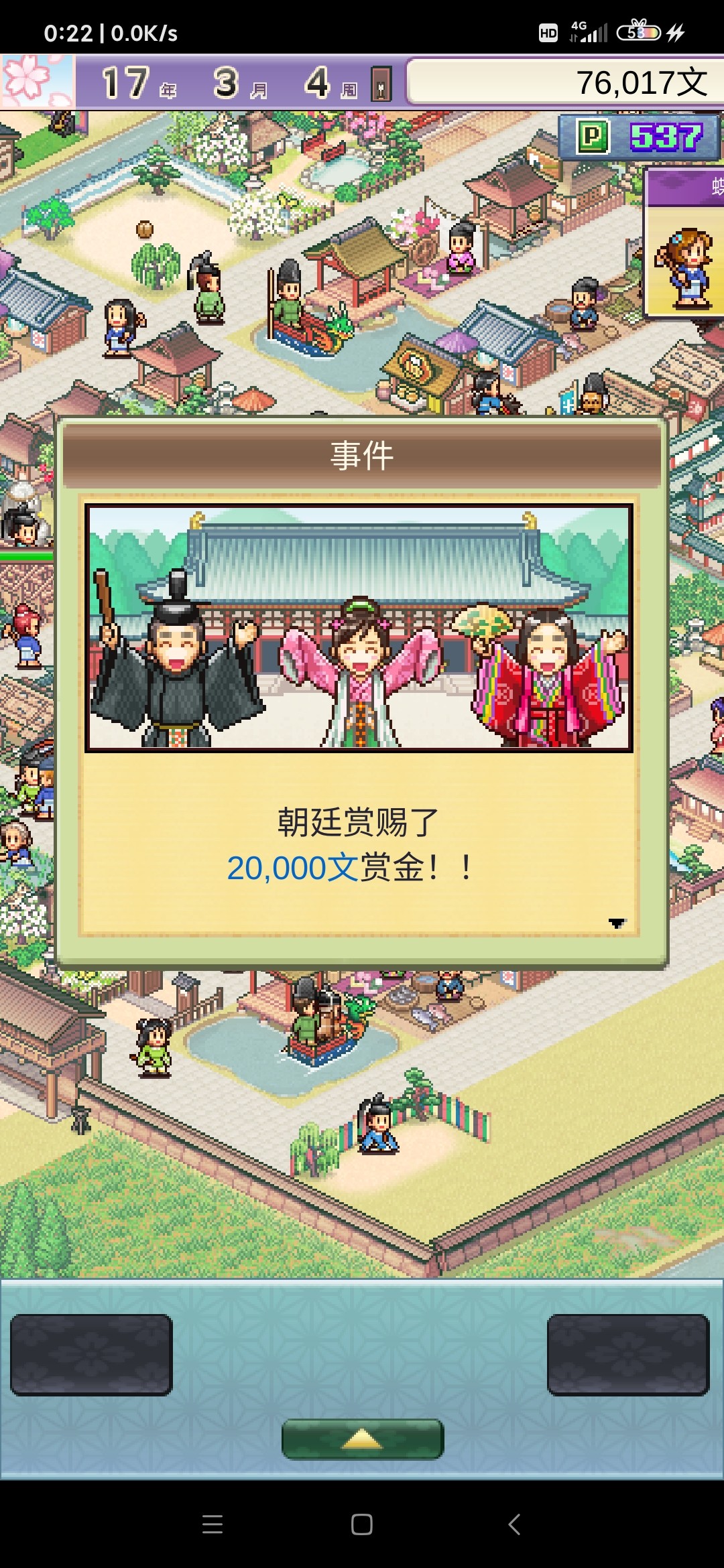The width and height of the screenshot is (724, 1568).
Task: Tap the blank dark button at bottom left
Action: point(91,1355)
